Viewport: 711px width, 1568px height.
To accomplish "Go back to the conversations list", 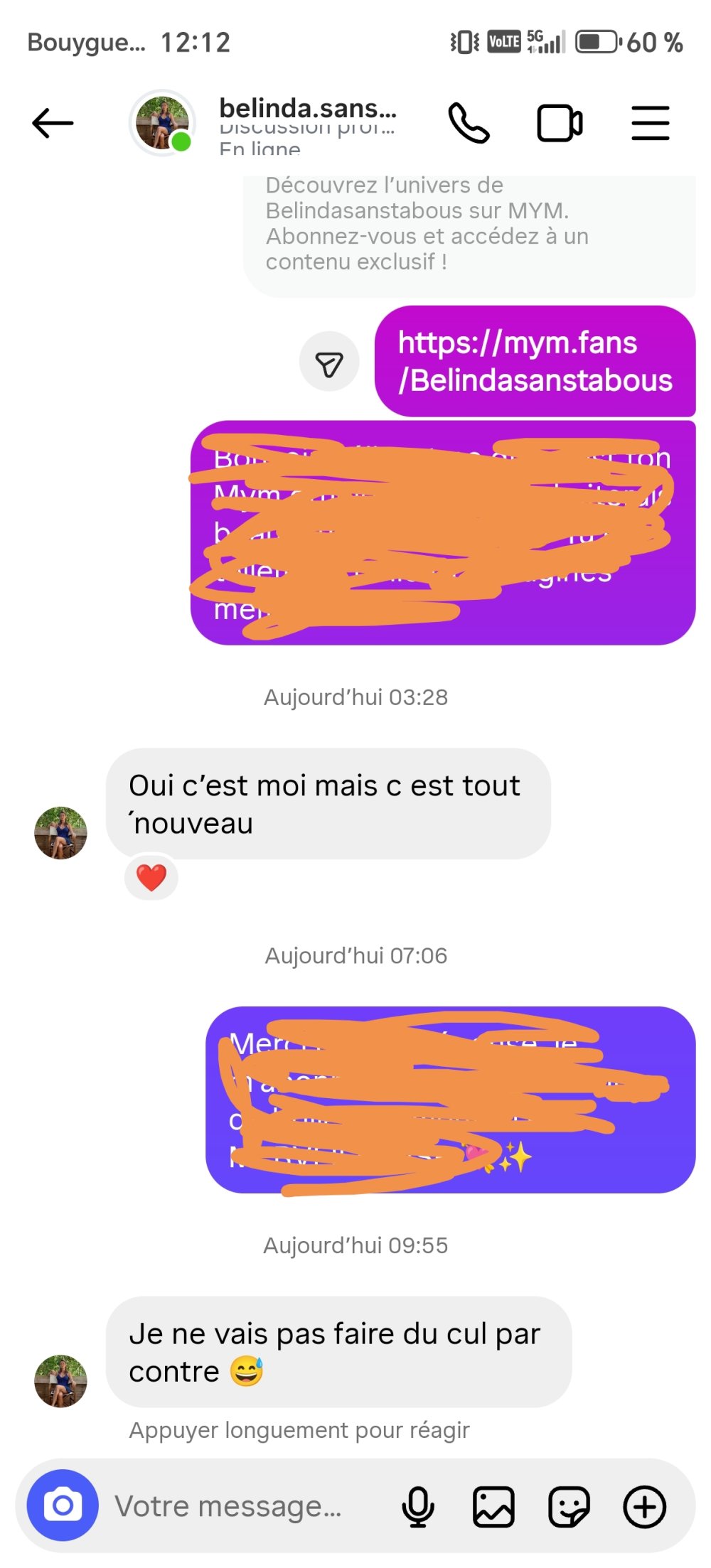I will tap(53, 124).
